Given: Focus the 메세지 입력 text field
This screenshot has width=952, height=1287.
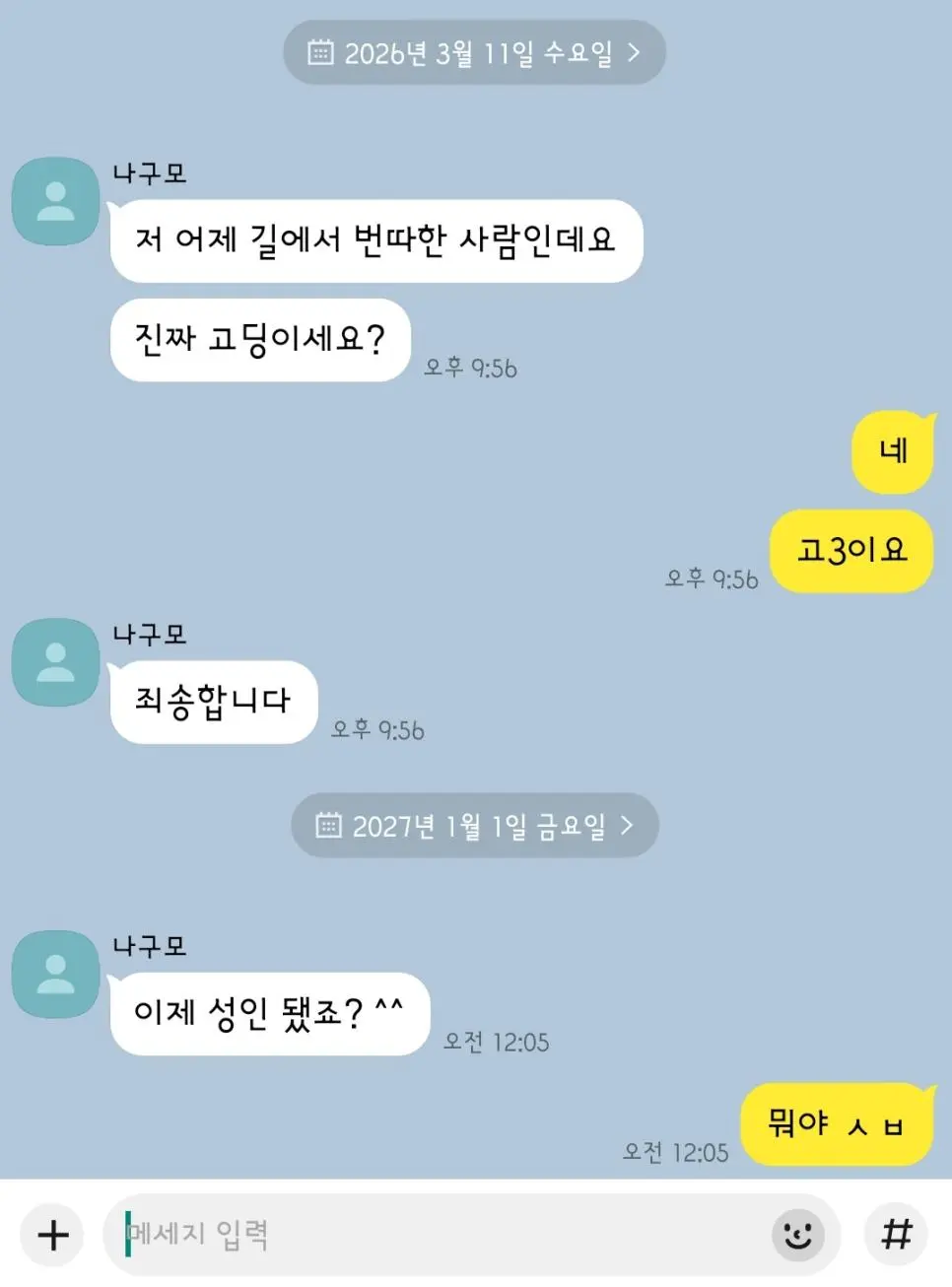Looking at the screenshot, I should pyautogui.click(x=443, y=1234).
